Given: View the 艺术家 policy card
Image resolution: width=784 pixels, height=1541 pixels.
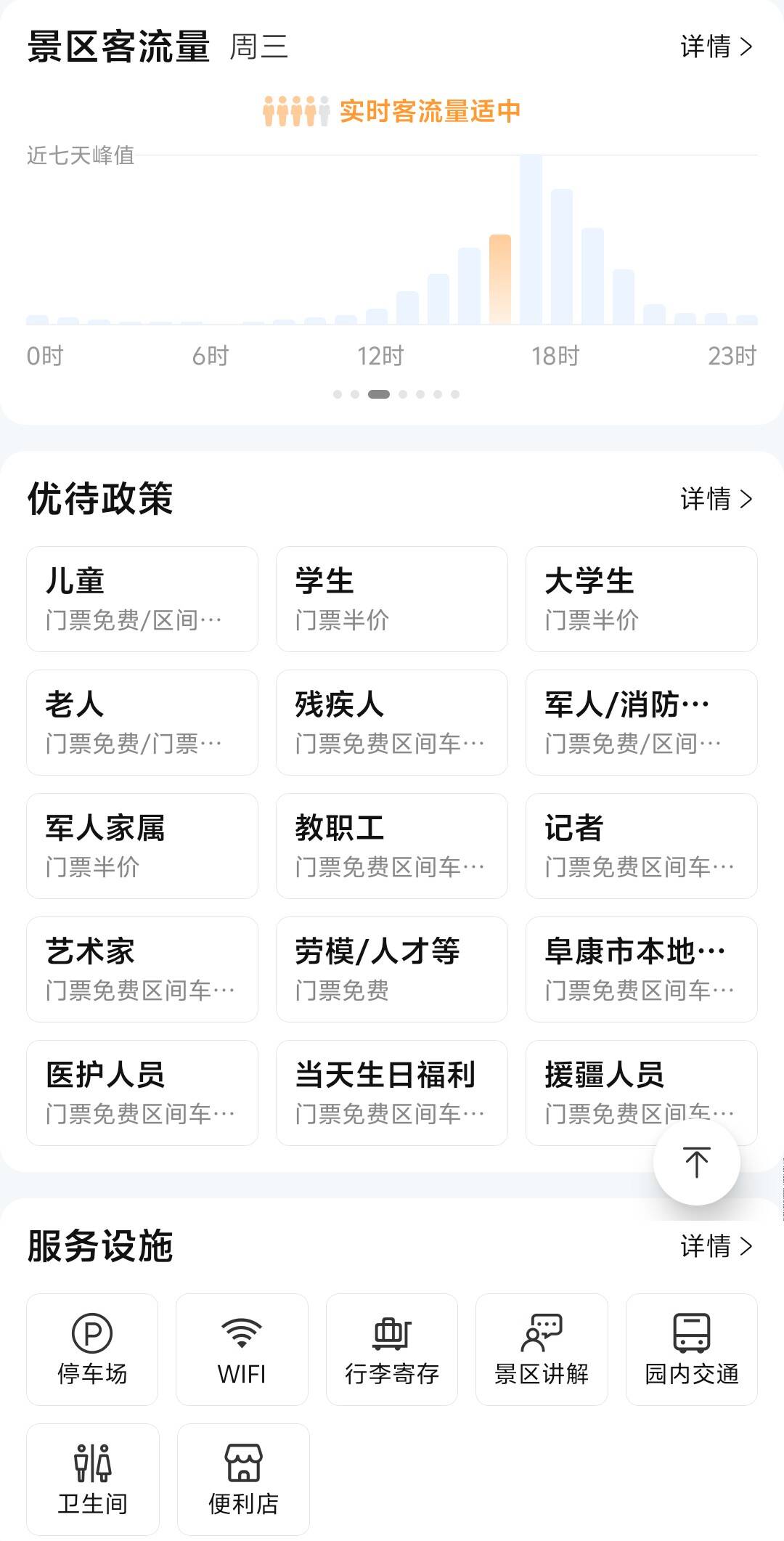Looking at the screenshot, I should (142, 969).
